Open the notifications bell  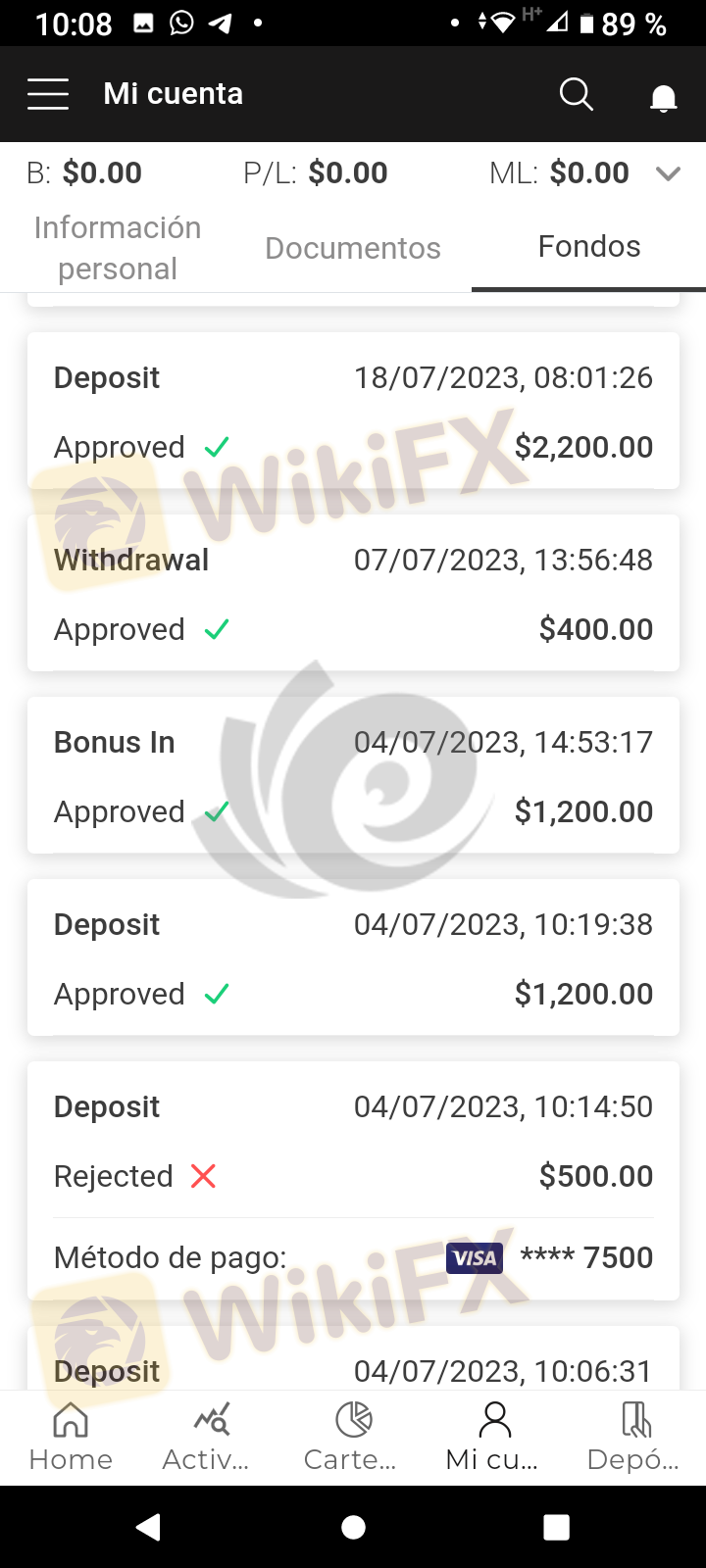(664, 97)
